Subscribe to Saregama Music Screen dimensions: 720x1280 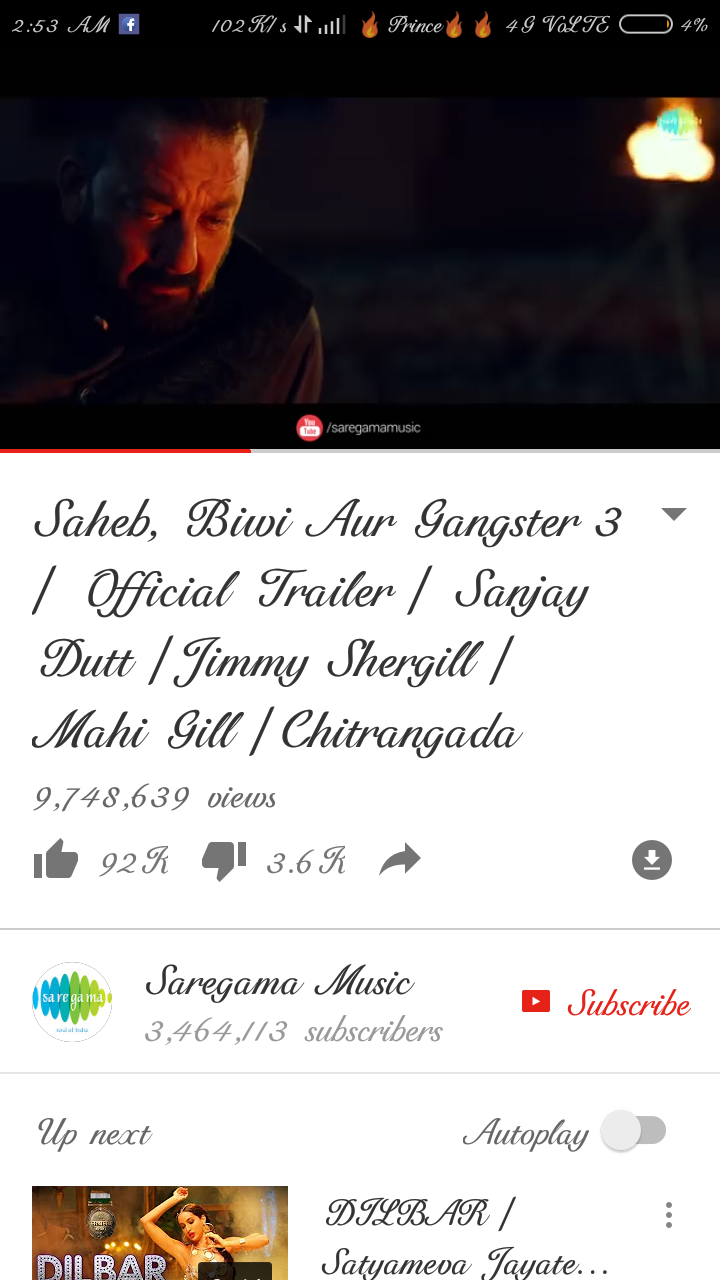tap(608, 1002)
